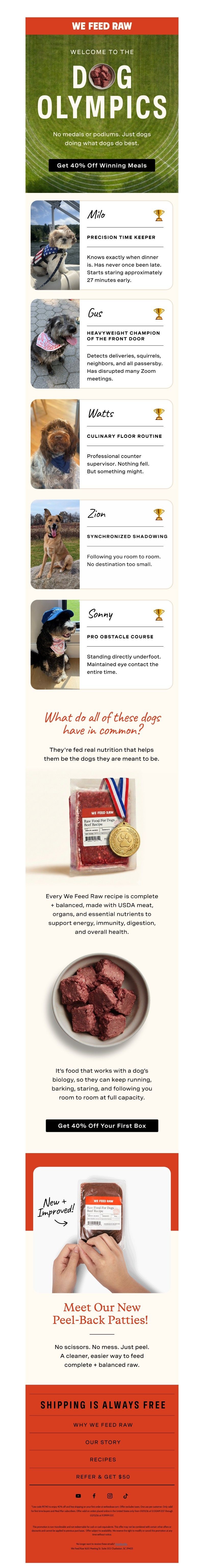Image resolution: width=204 pixels, height=1568 pixels.
Task: Tap the Get 40% Off Winning Meals button
Action: pyautogui.click(x=102, y=165)
